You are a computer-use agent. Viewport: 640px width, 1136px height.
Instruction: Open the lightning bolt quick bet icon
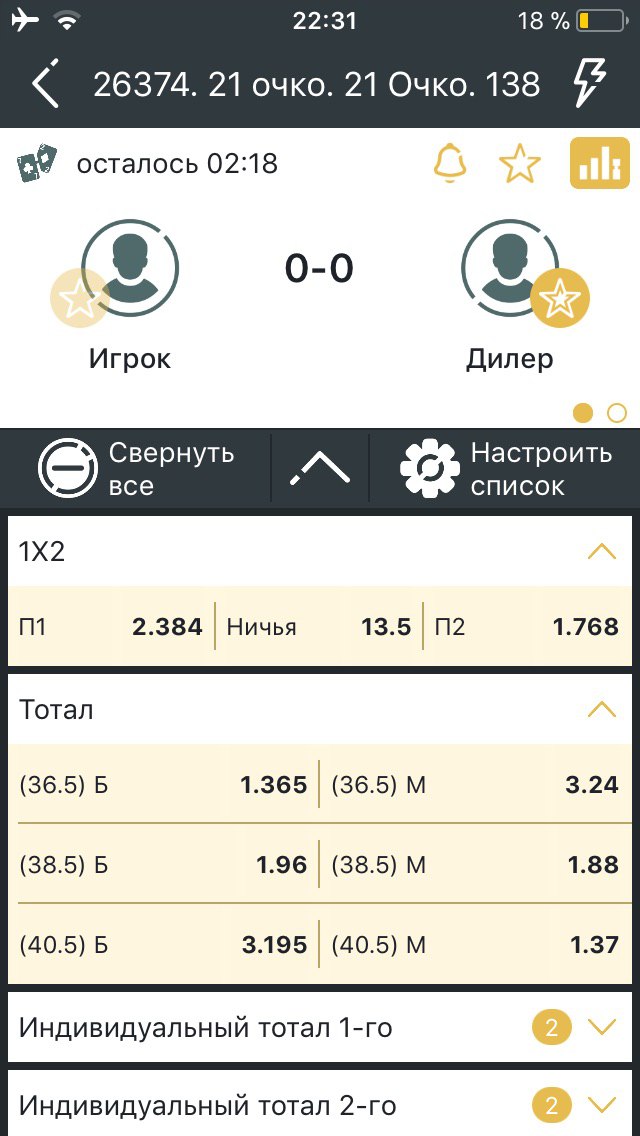click(590, 85)
